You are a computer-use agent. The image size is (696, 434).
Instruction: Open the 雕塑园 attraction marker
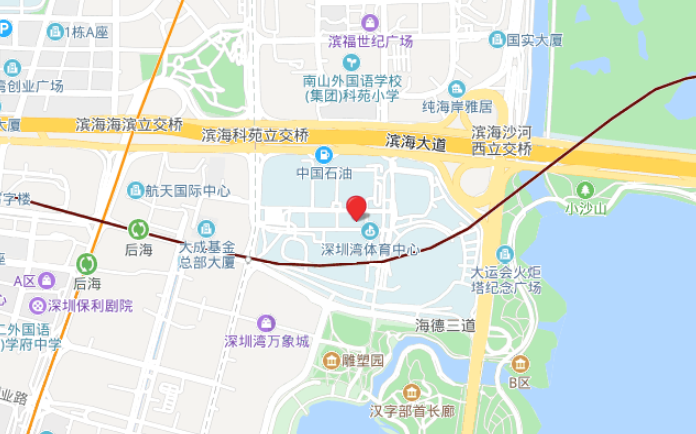pyautogui.click(x=331, y=360)
